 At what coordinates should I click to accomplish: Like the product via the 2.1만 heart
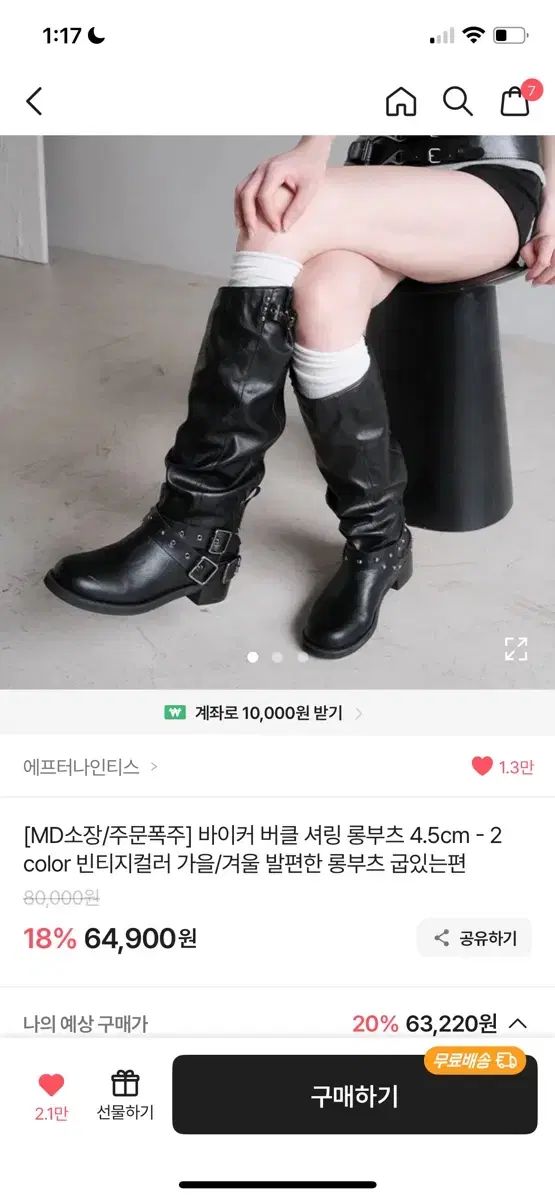click(x=51, y=1096)
